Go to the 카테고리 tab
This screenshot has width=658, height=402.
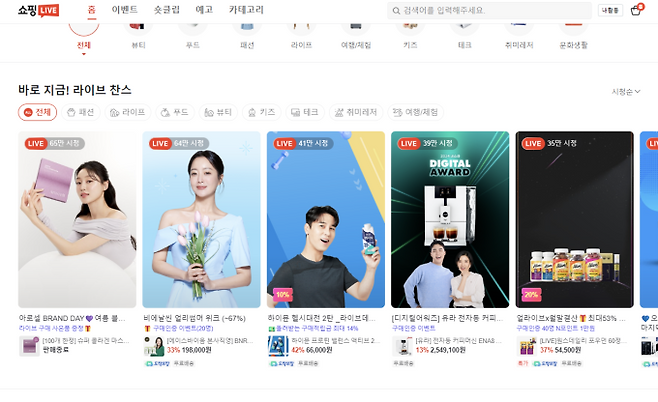point(246,9)
